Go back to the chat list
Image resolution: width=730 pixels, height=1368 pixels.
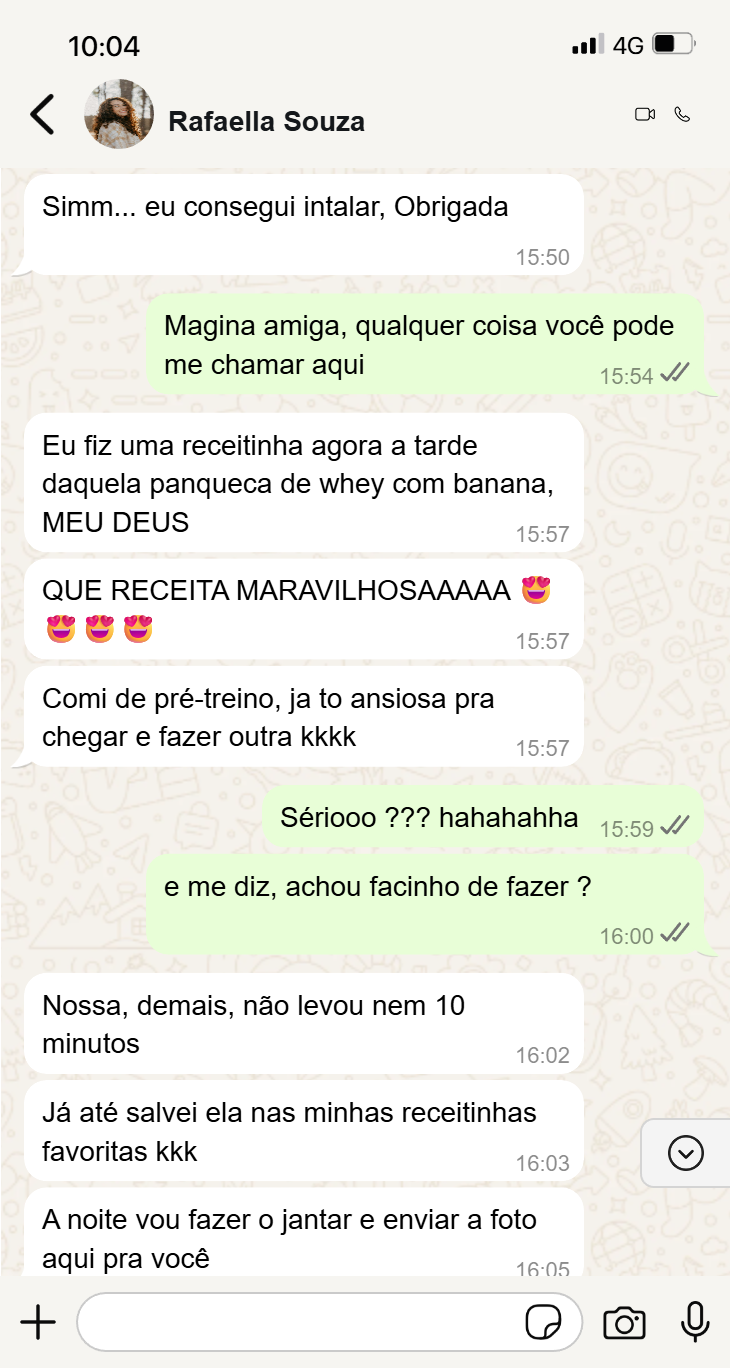(42, 115)
